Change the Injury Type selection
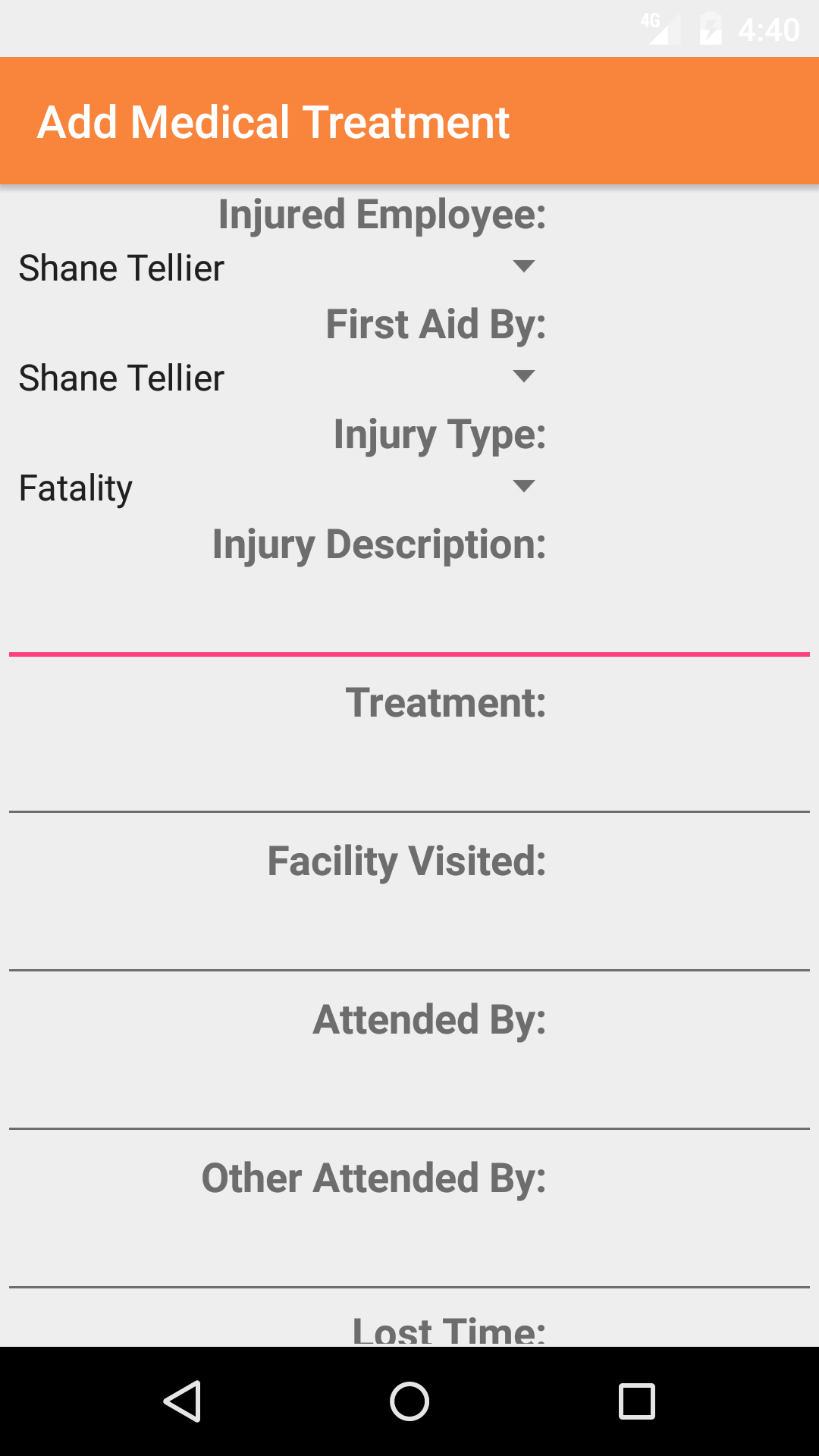This screenshot has height=1456, width=819. [x=278, y=488]
